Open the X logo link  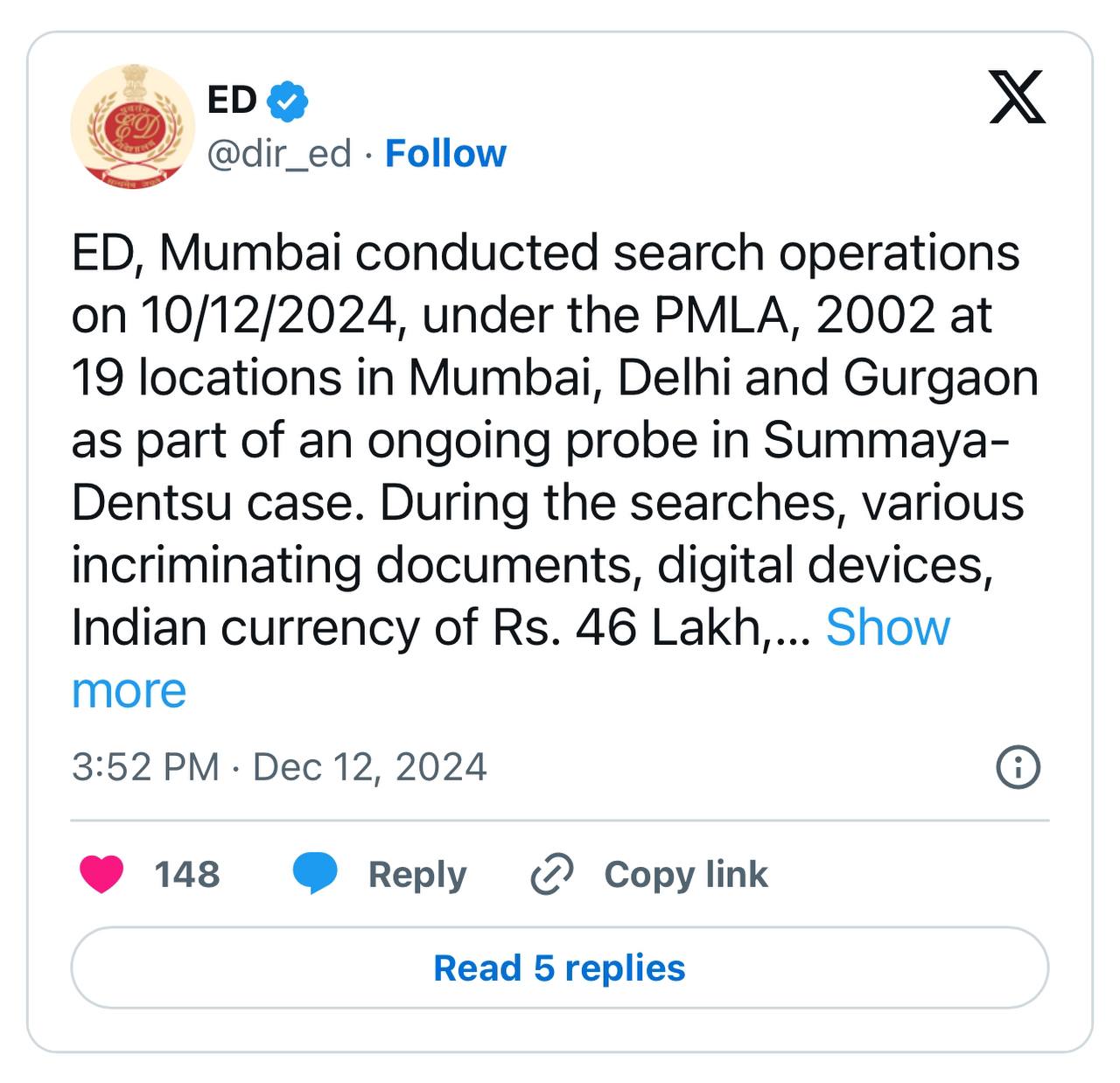click(x=1017, y=97)
